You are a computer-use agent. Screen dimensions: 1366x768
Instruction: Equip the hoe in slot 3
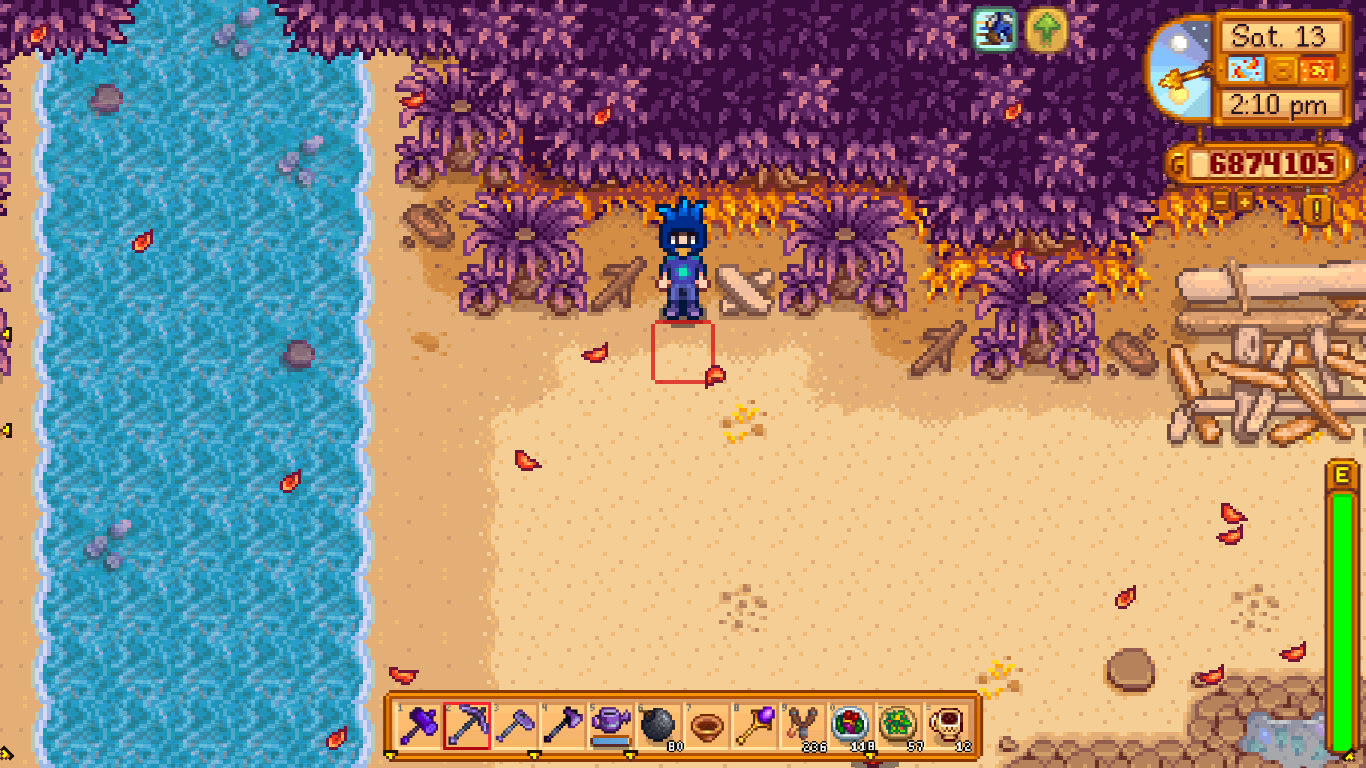click(515, 725)
